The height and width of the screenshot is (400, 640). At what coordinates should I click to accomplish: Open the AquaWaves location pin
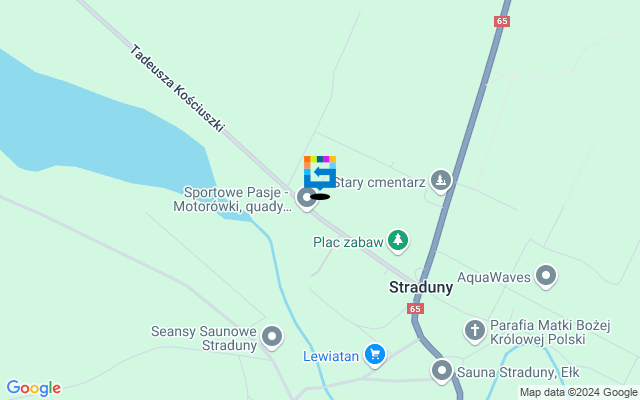(545, 275)
